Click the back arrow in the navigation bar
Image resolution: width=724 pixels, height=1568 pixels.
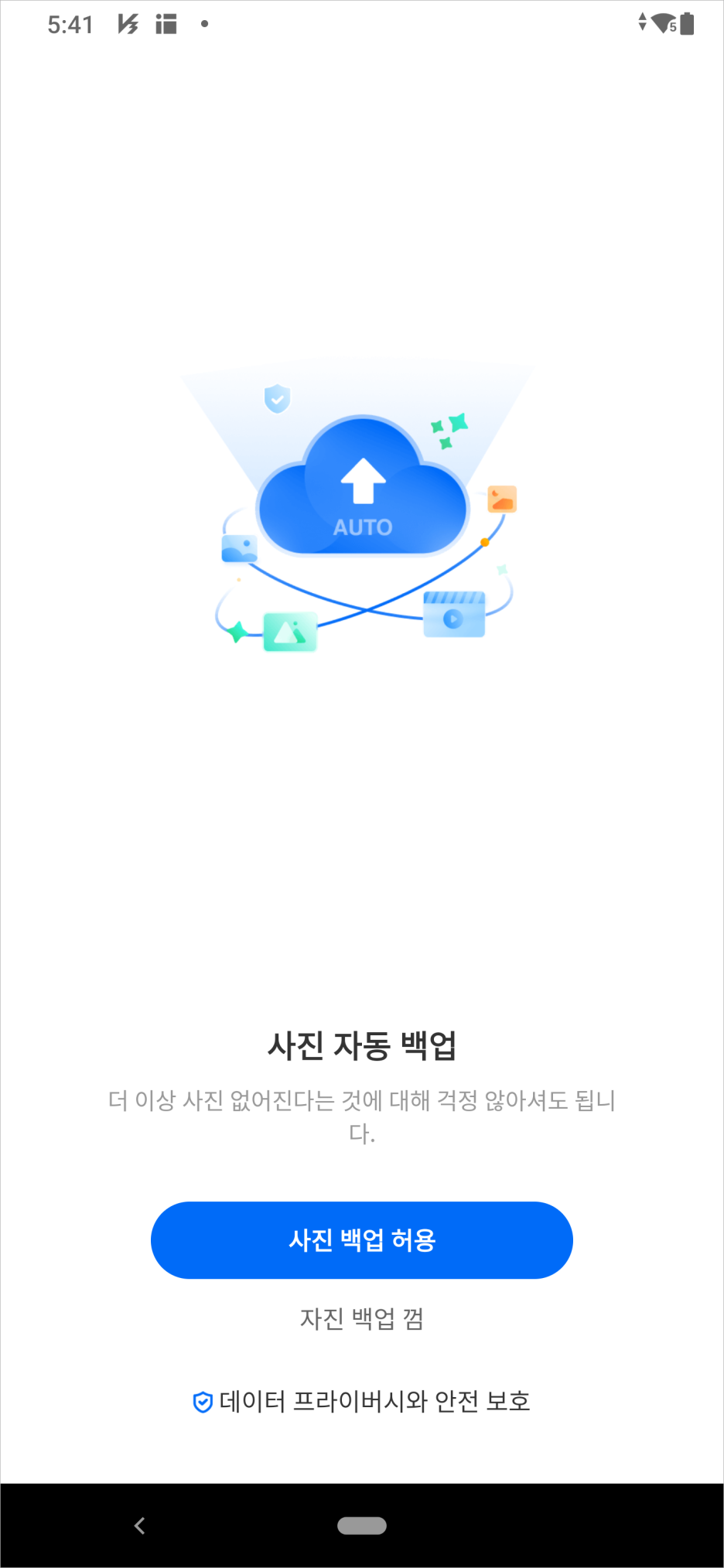[140, 1525]
